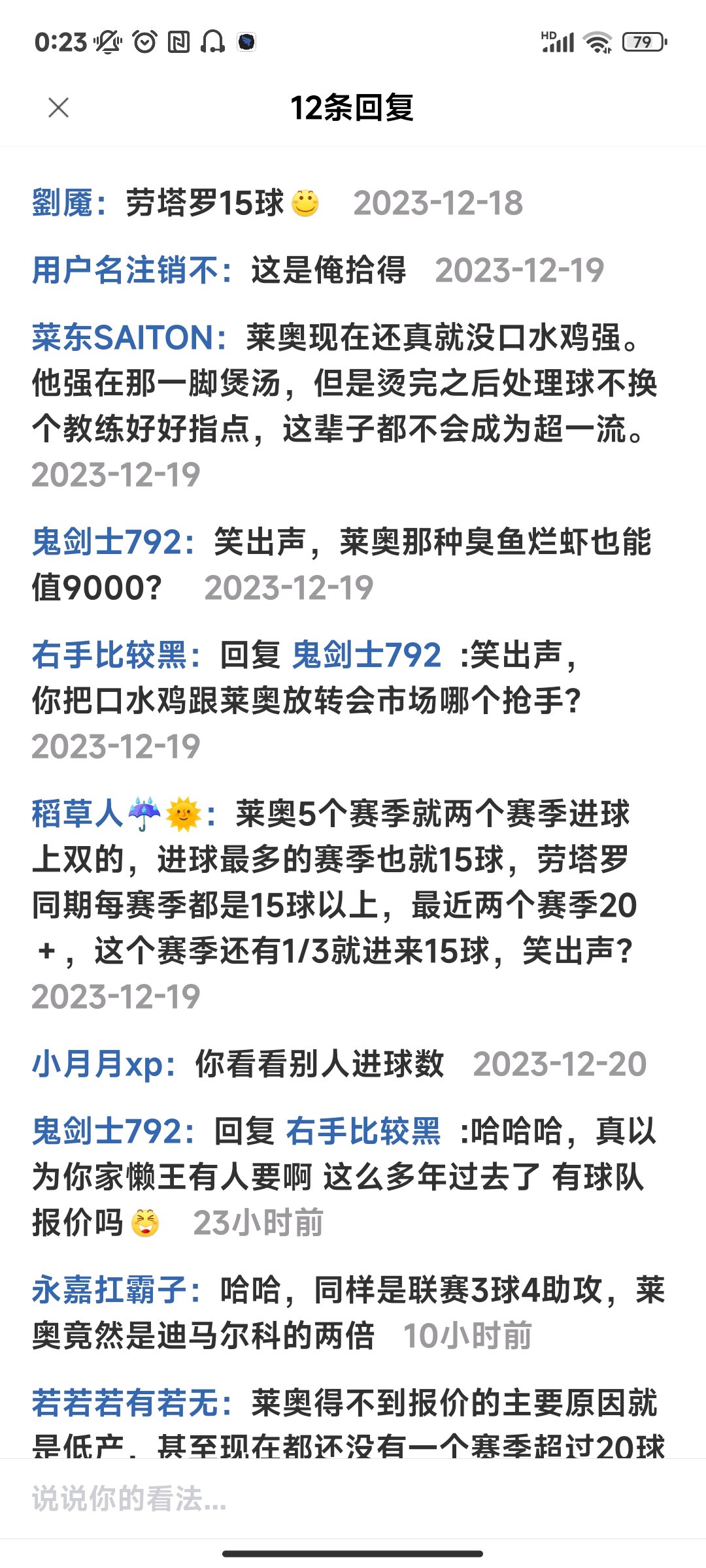Tap the mentioned 鬼剑士792 in 右手比较黑's reply
The width and height of the screenshot is (706, 1568).
coord(366,655)
